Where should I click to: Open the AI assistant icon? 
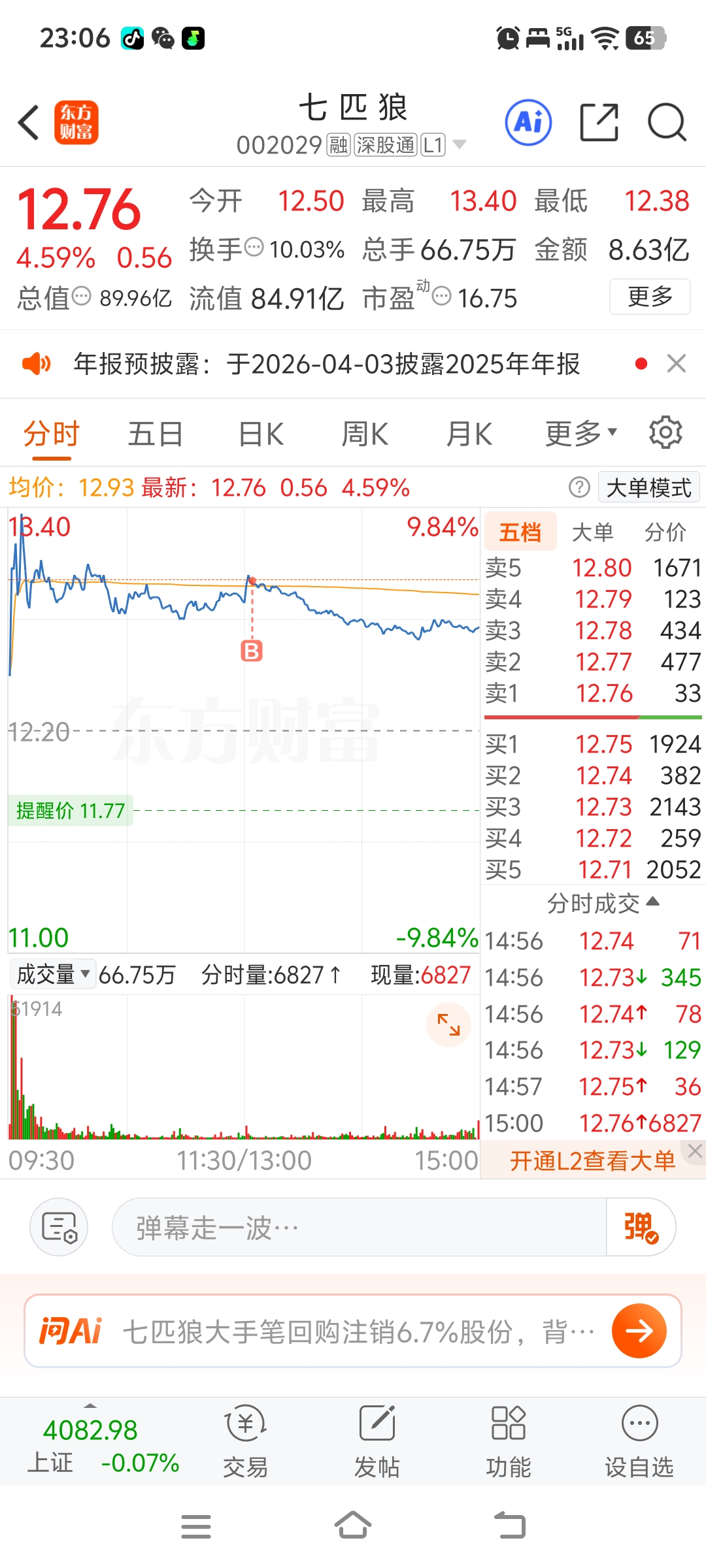(x=528, y=122)
